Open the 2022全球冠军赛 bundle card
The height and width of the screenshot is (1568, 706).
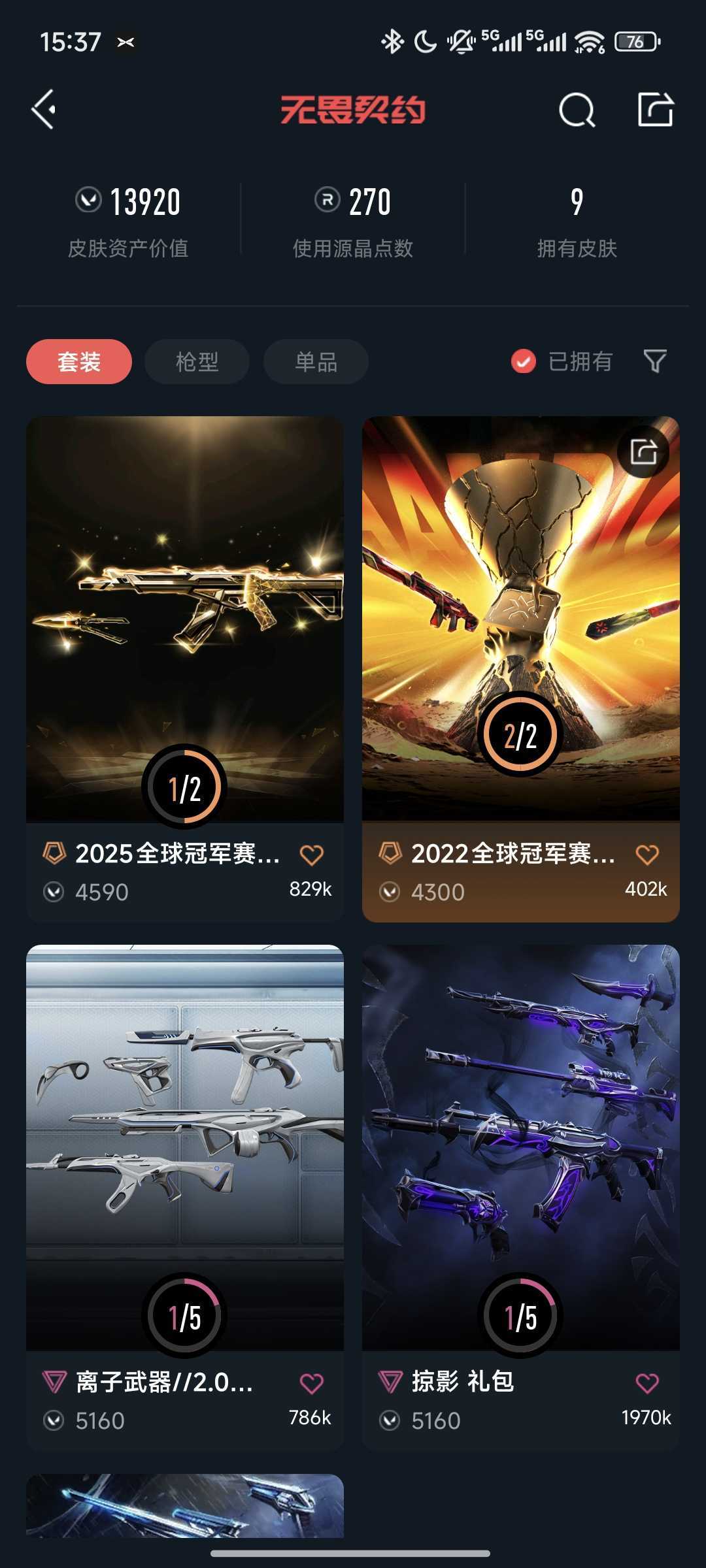521,621
